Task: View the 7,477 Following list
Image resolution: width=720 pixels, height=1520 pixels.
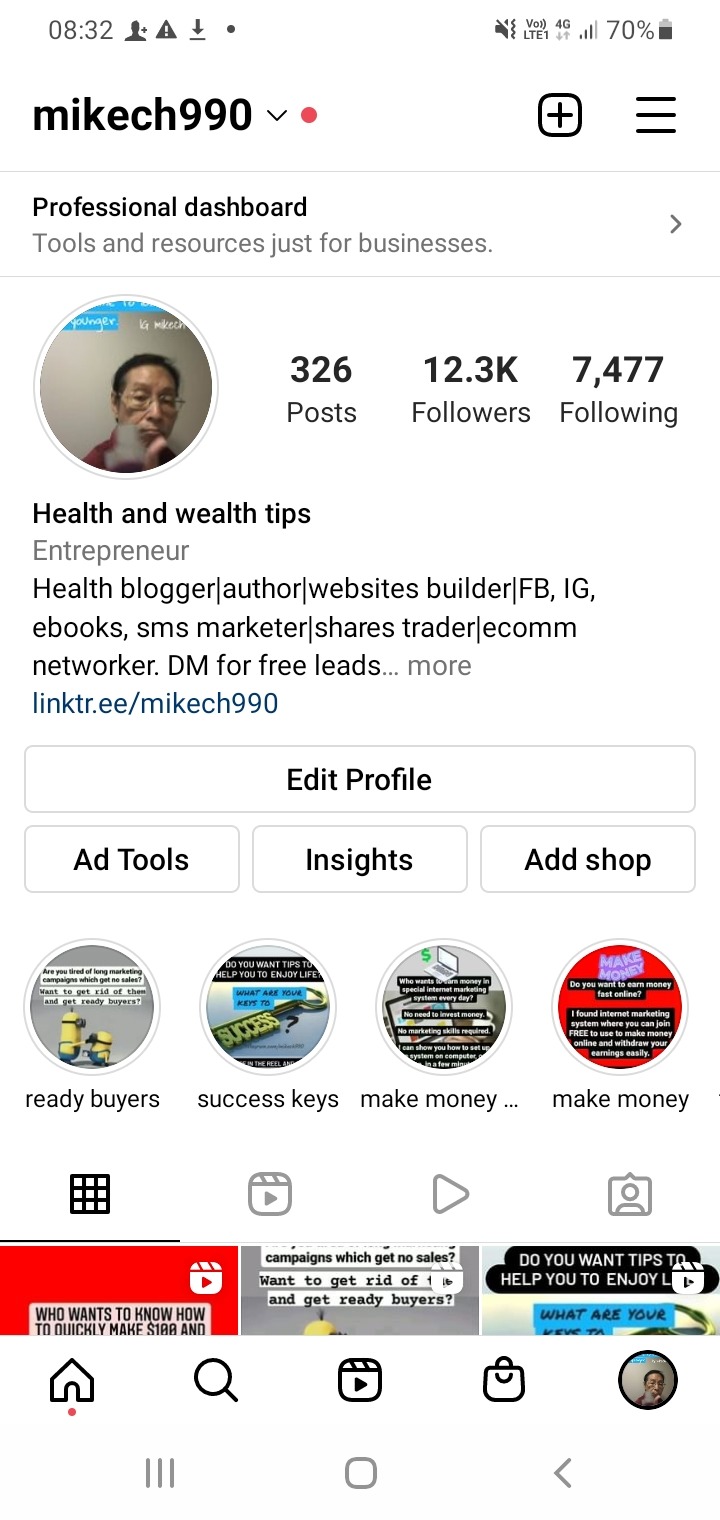Action: (x=618, y=388)
